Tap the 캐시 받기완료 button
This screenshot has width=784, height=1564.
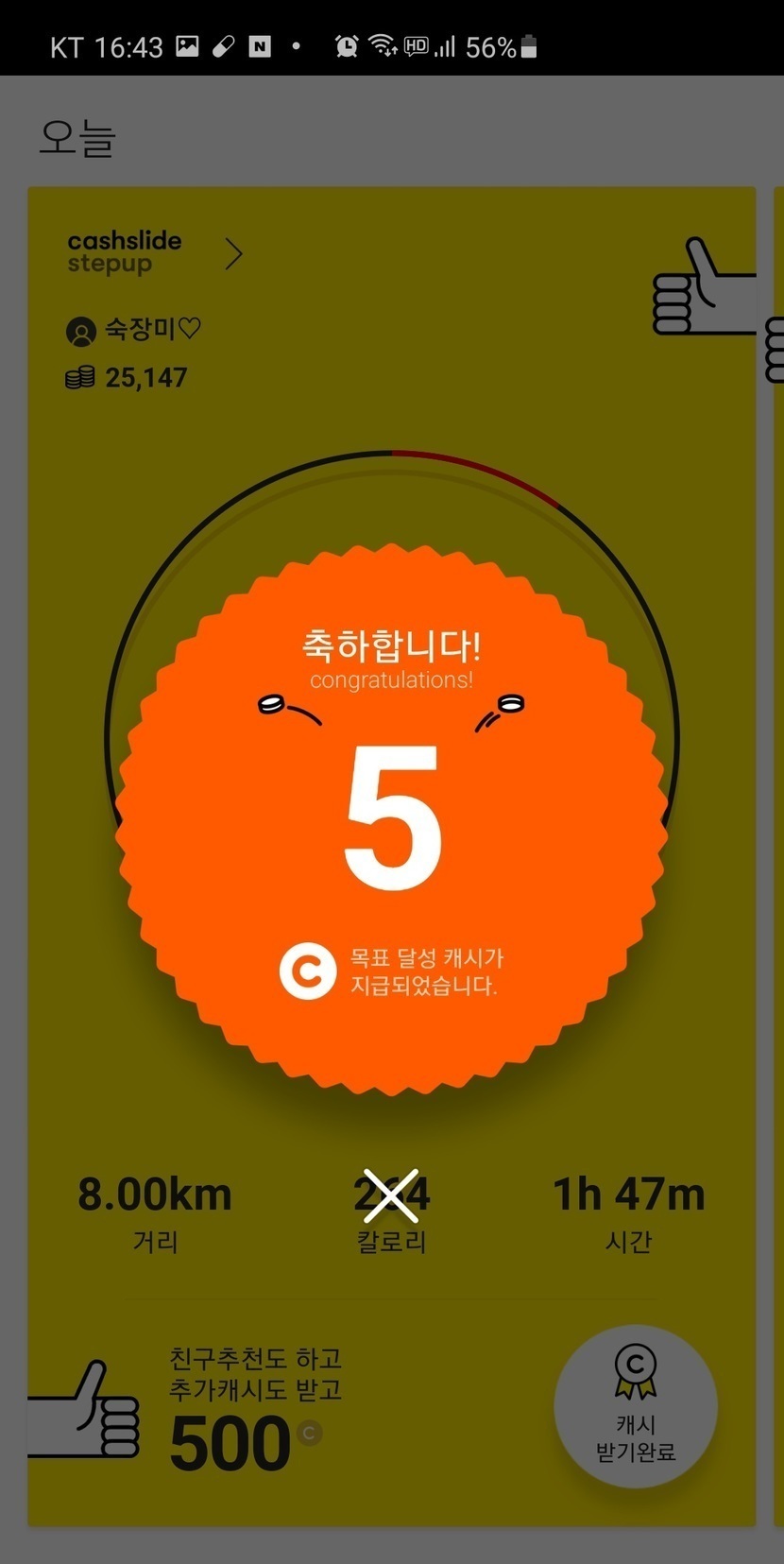click(636, 1405)
